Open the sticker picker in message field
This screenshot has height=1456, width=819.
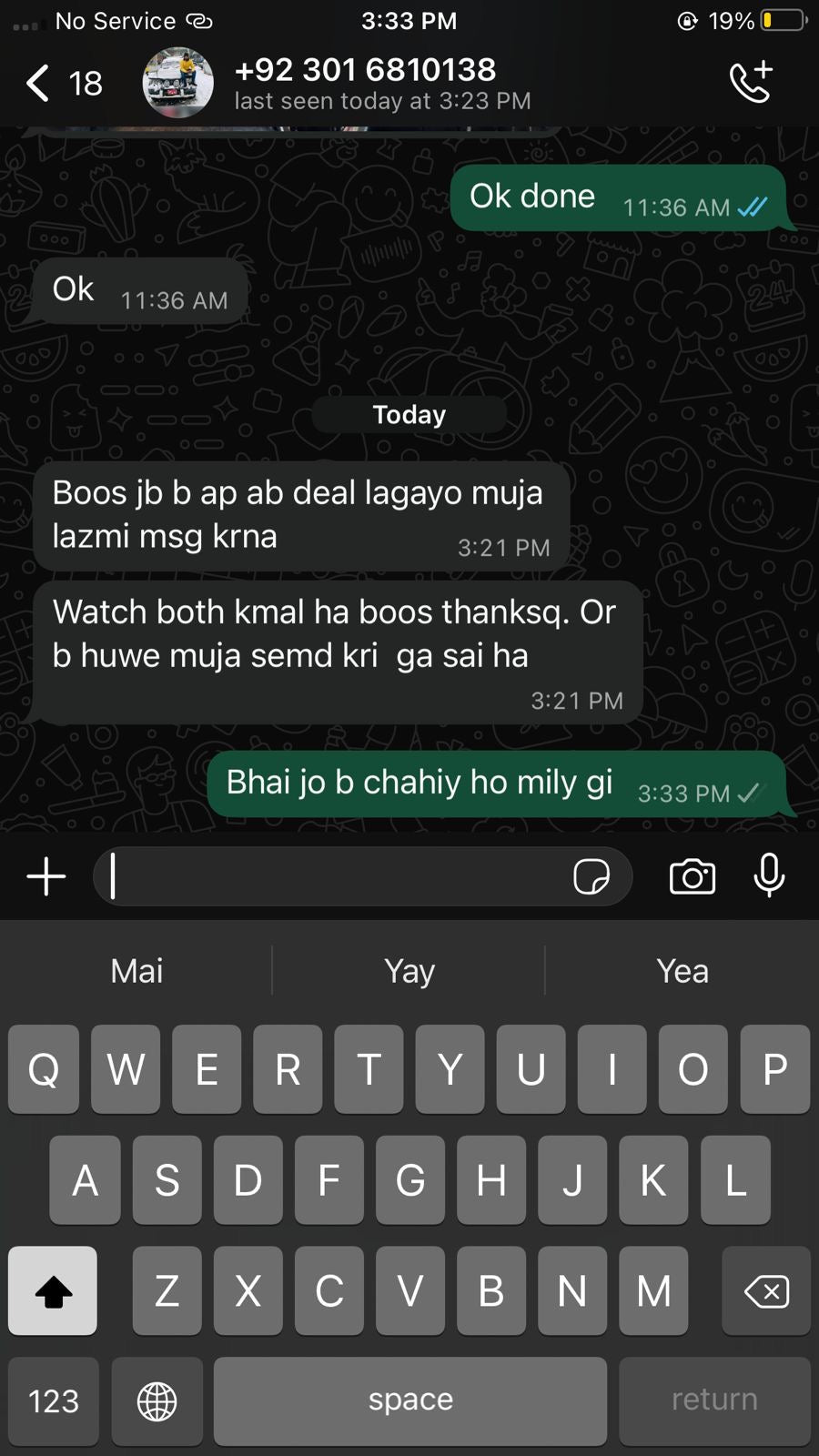tap(591, 877)
